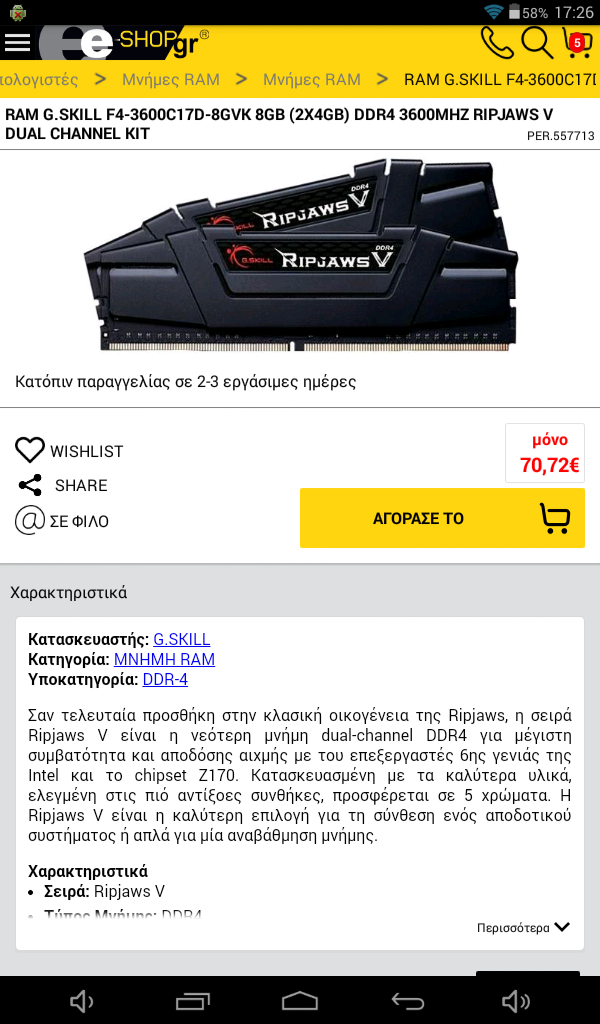Open the ΜΝΗΜΗ RAM category link
The image size is (600, 1024).
(x=165, y=659)
